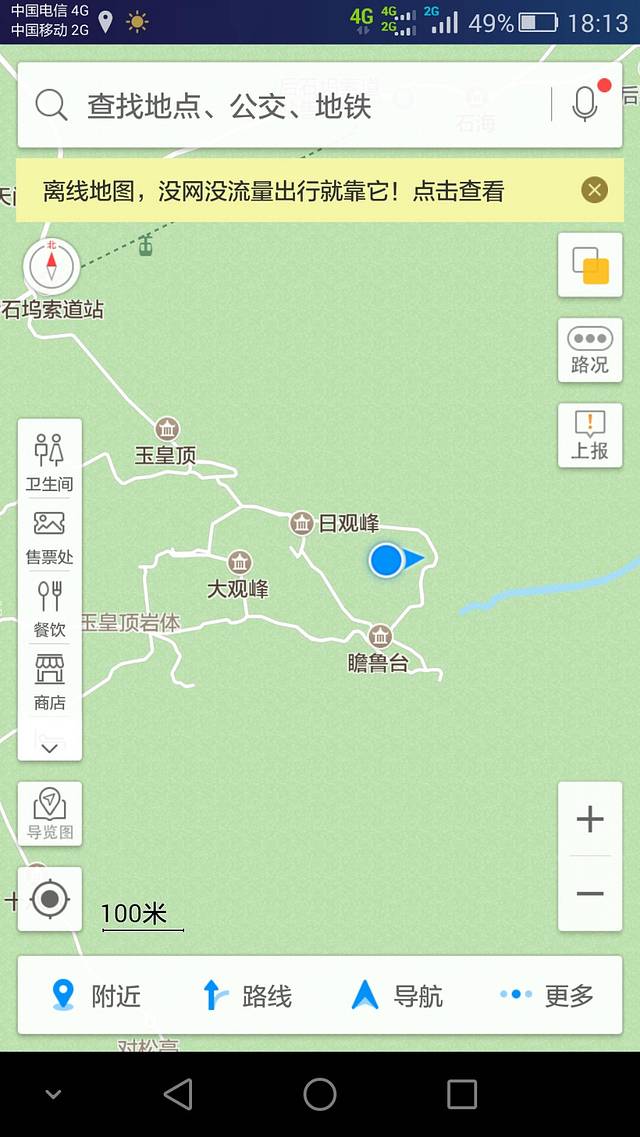Switch to 路线 route planning

[246, 996]
